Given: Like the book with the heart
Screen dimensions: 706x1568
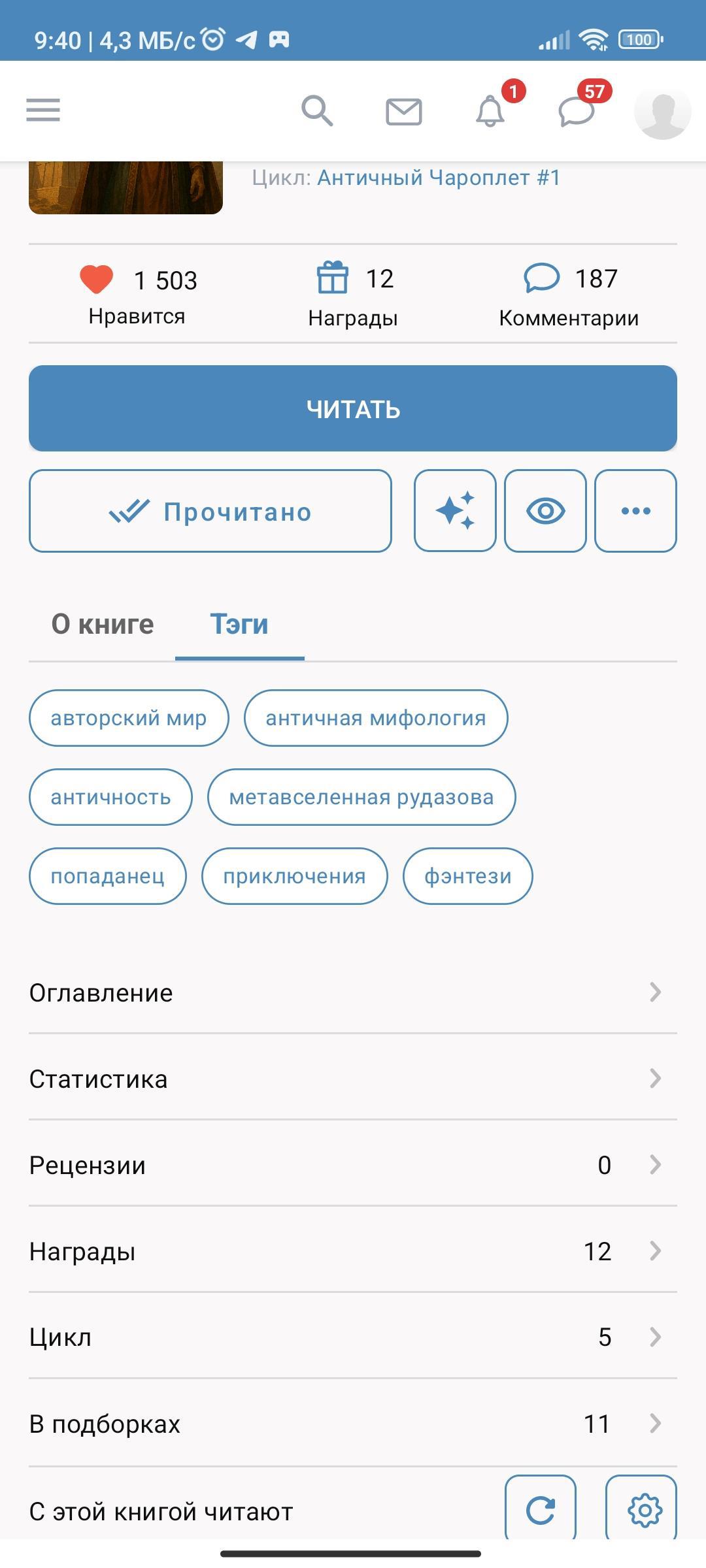Looking at the screenshot, I should pyautogui.click(x=97, y=280).
